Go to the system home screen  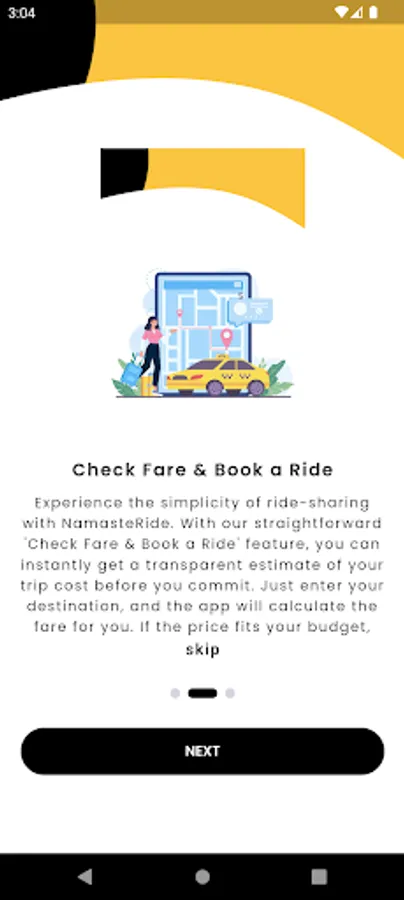pyautogui.click(x=202, y=876)
